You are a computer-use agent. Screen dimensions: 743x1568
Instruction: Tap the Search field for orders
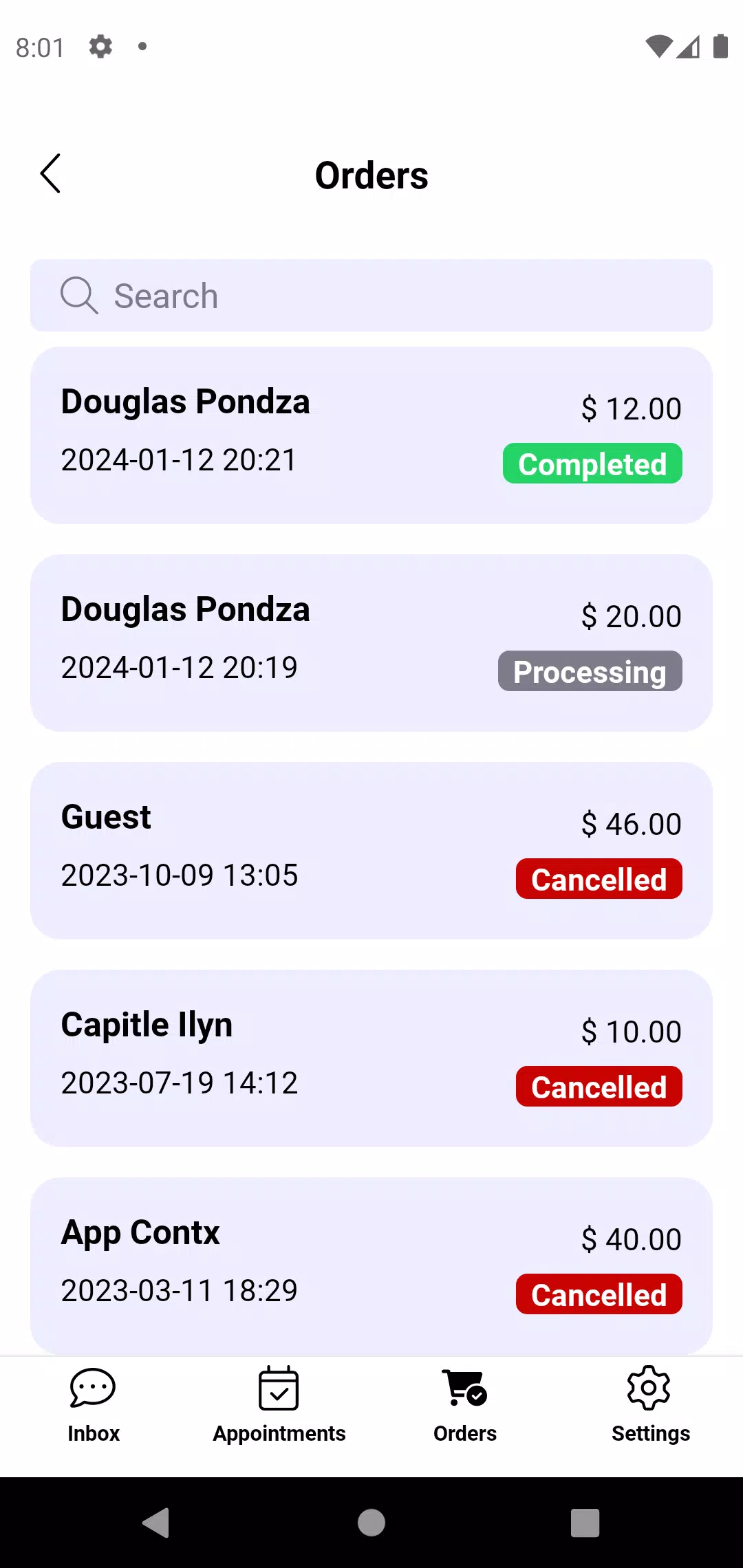[x=371, y=296]
